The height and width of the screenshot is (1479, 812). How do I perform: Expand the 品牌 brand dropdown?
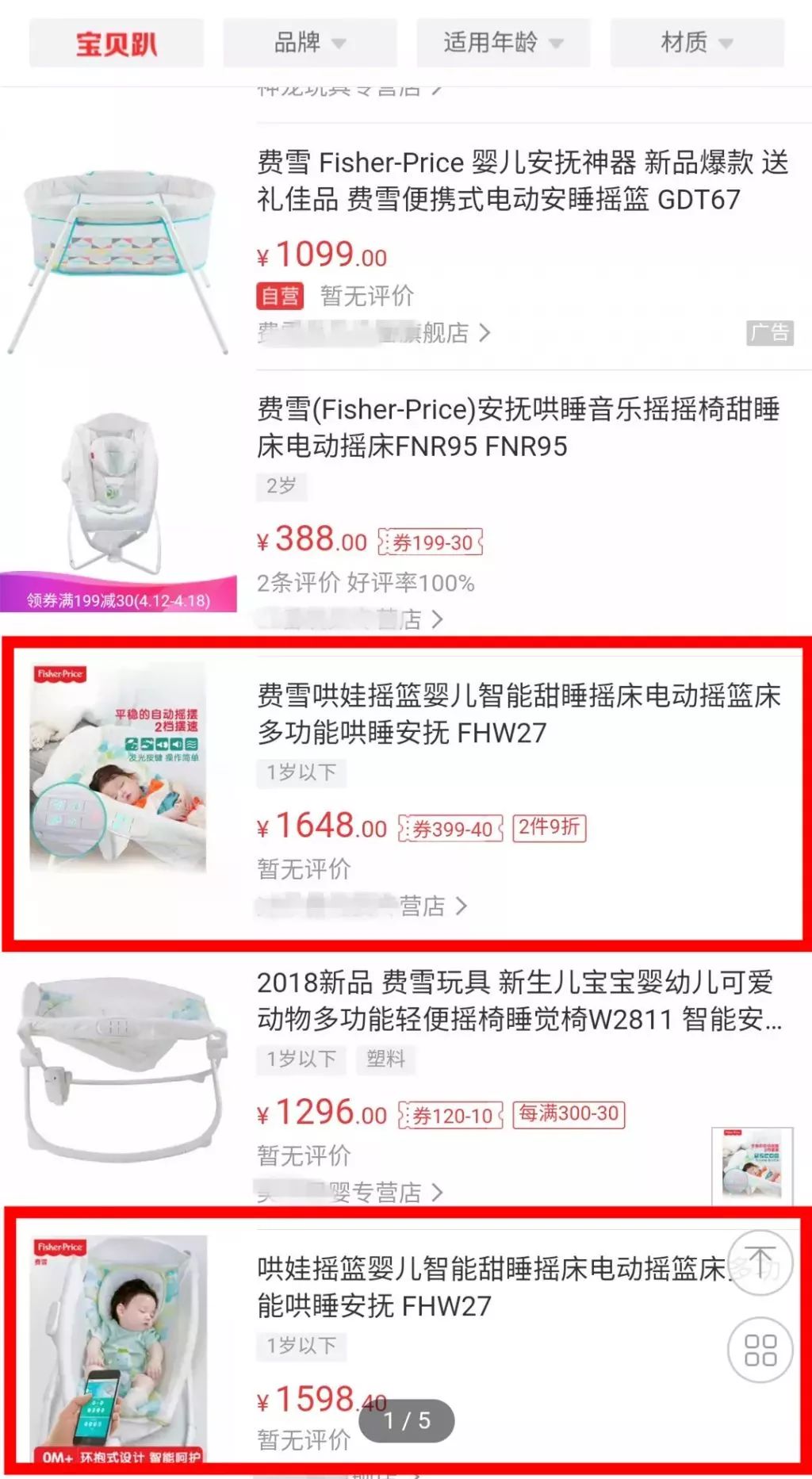[x=309, y=43]
